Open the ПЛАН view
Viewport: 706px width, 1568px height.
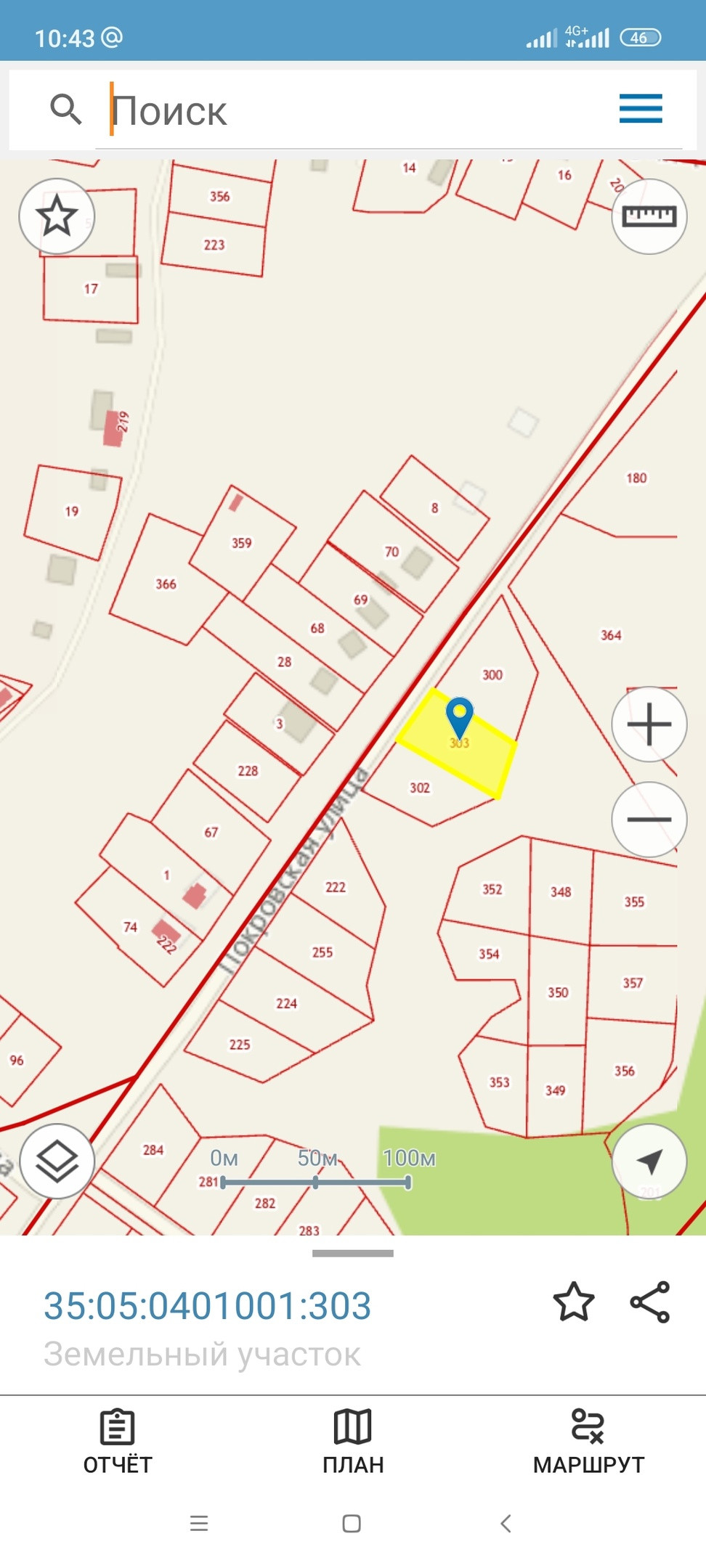click(x=353, y=1442)
